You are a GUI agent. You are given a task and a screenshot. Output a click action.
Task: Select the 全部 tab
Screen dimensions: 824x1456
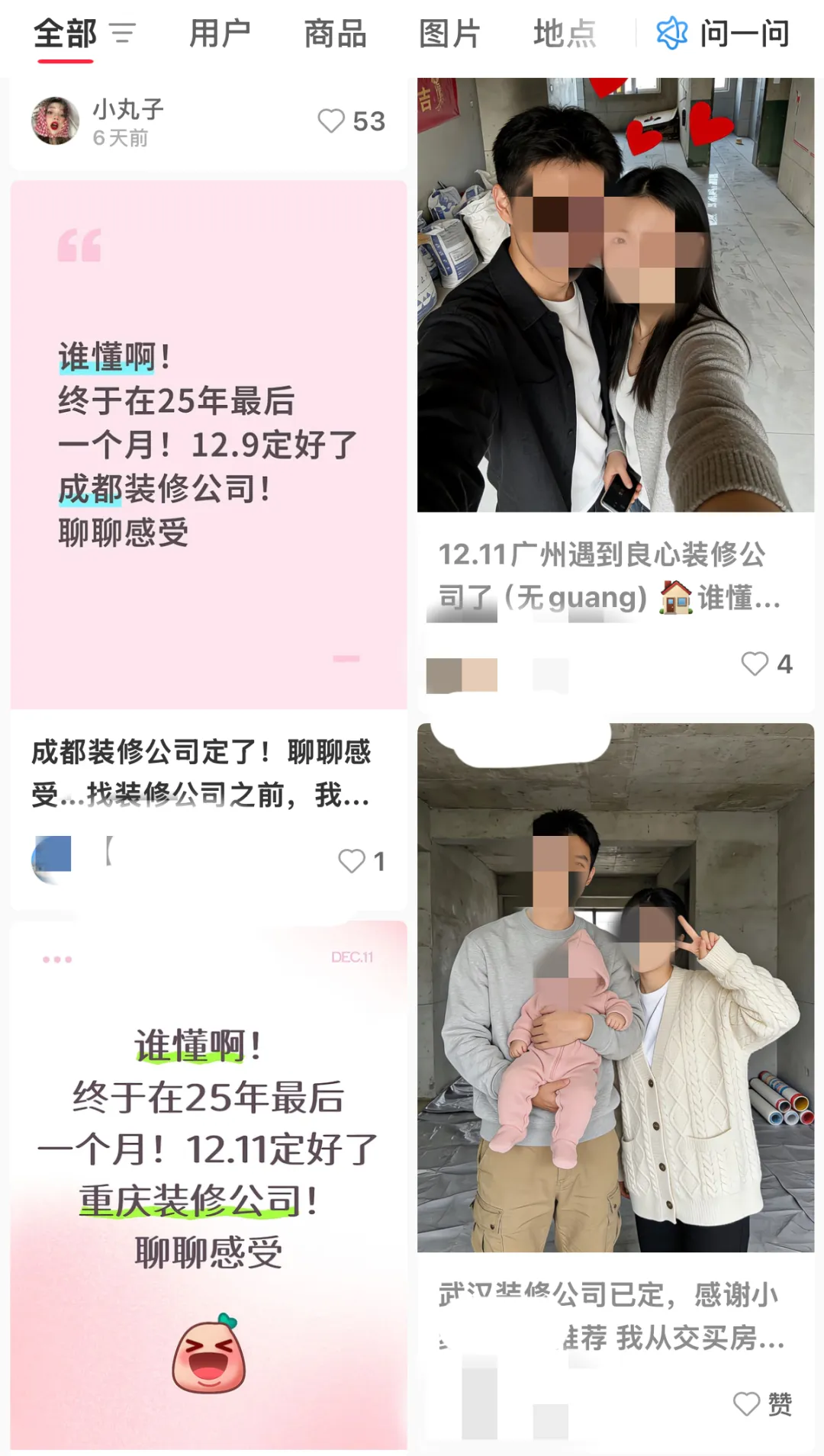(66, 34)
